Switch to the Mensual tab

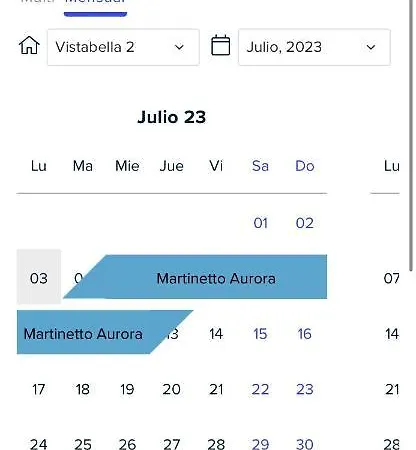[x=95, y=3]
